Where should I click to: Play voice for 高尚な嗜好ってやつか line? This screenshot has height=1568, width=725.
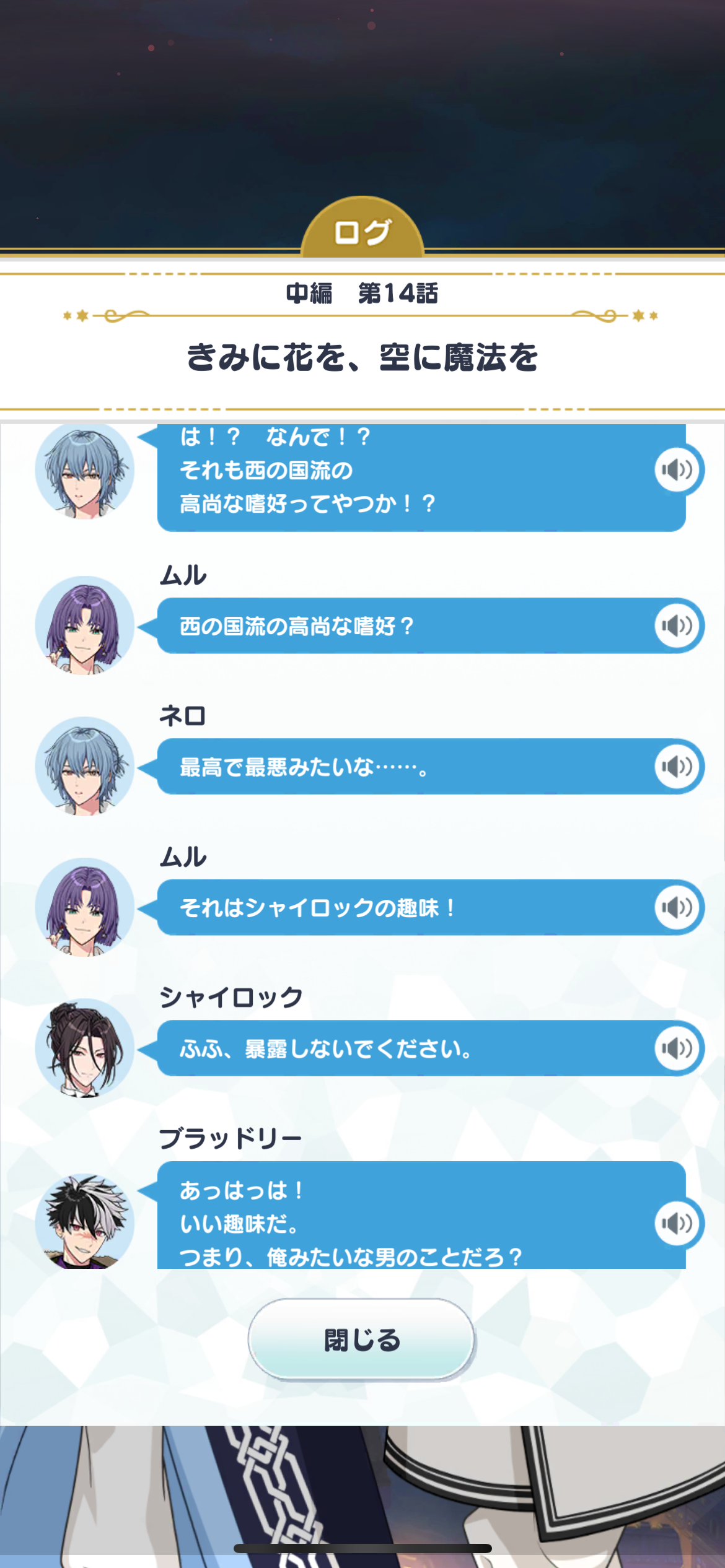click(677, 470)
